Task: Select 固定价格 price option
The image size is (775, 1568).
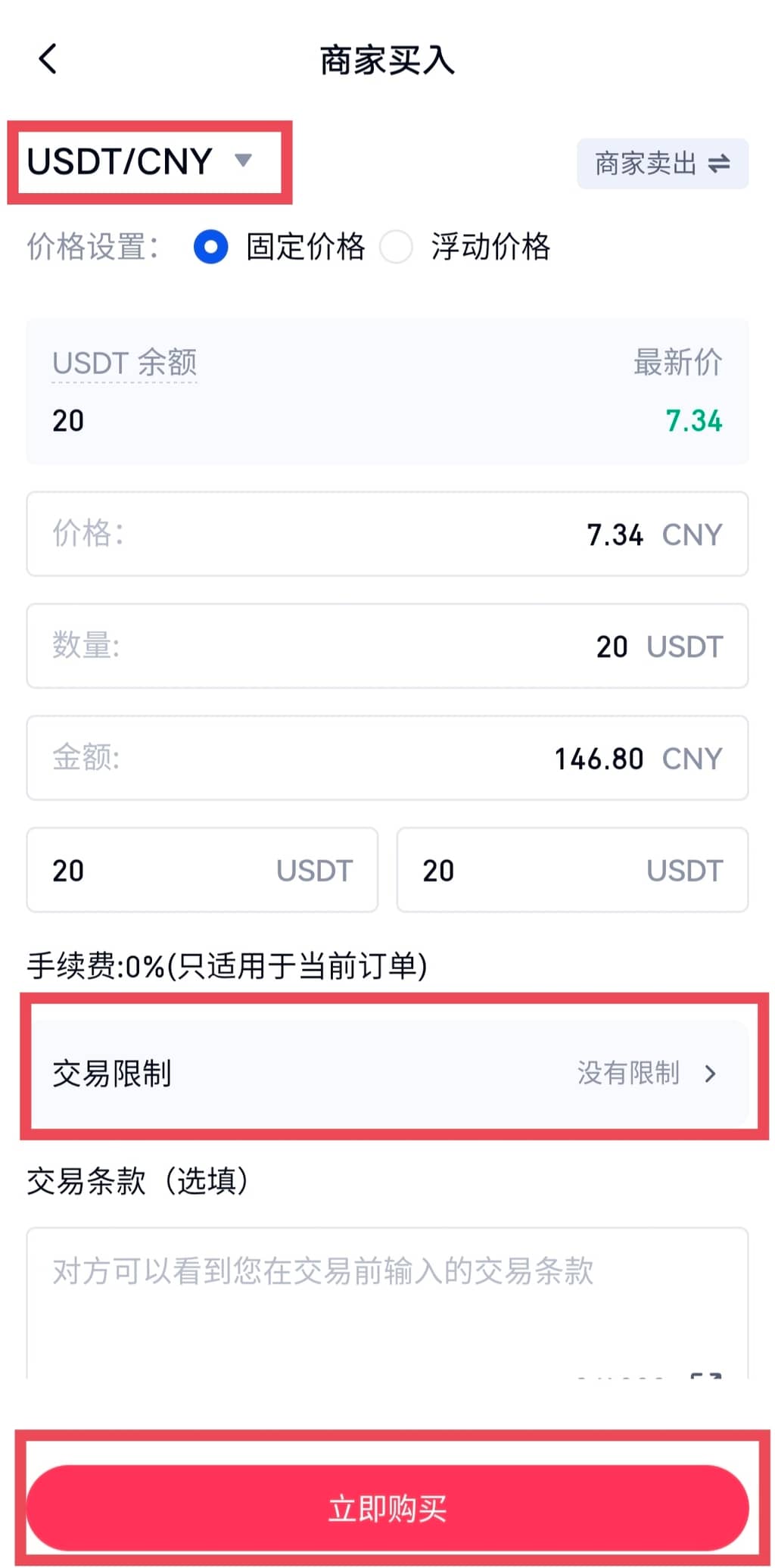Action: click(x=211, y=247)
